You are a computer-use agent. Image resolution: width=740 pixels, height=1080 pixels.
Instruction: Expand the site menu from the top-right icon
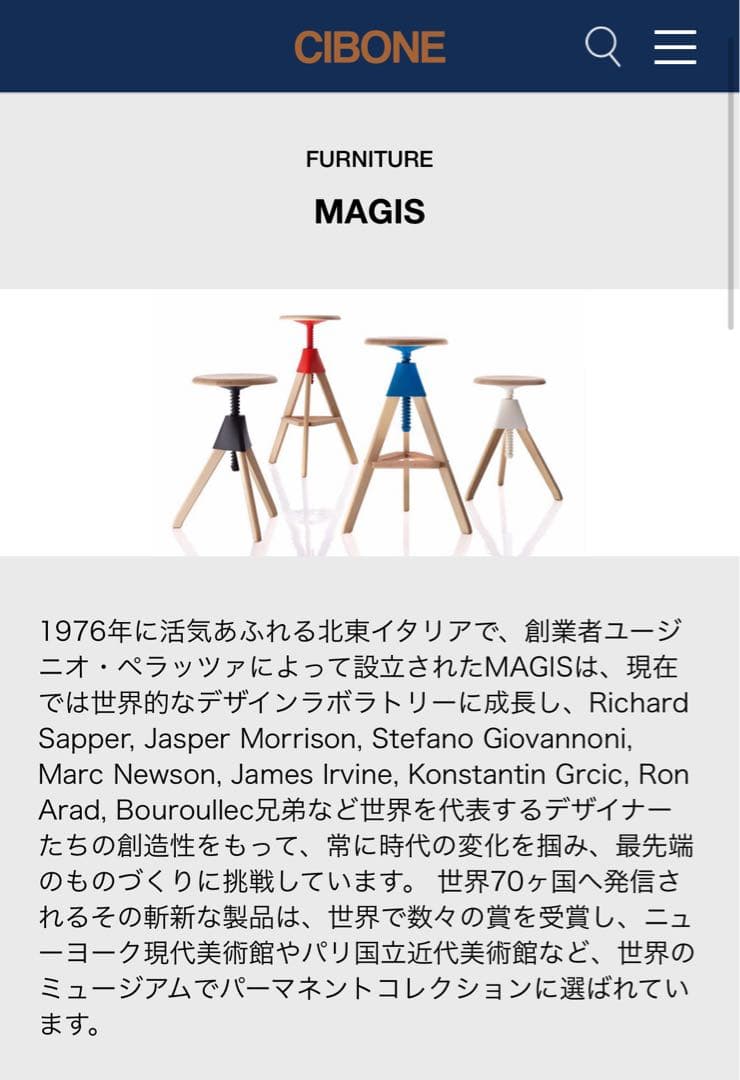(x=676, y=46)
